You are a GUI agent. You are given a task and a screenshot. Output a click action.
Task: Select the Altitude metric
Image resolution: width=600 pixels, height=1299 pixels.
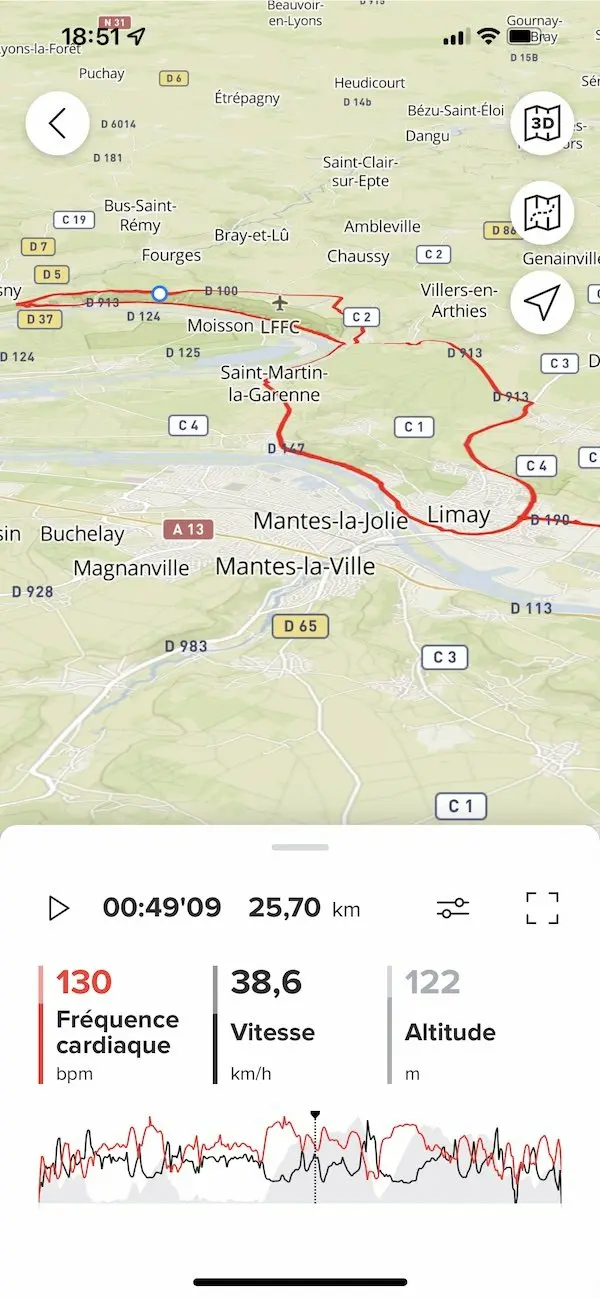pos(450,1023)
